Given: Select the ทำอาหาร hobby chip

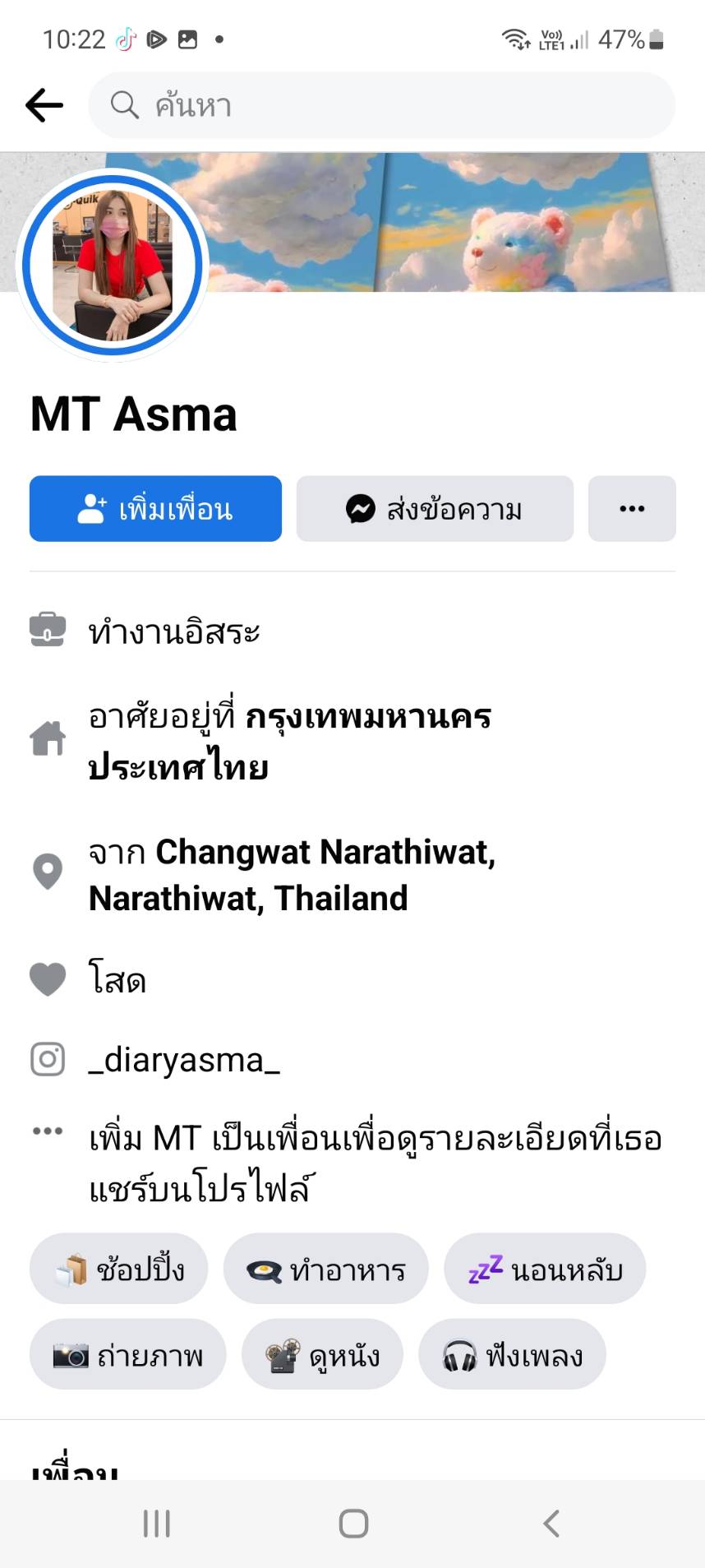Looking at the screenshot, I should 325,1269.
